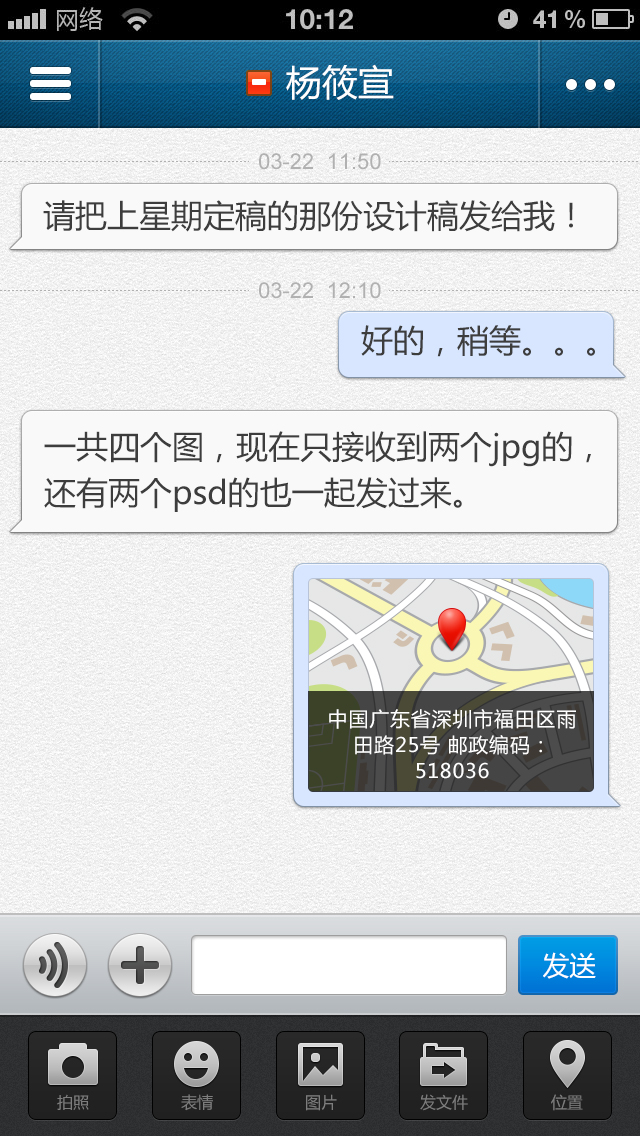Screen dimensions: 640x1136
Task: Choose 图片 to send a picture
Action: [320, 1075]
